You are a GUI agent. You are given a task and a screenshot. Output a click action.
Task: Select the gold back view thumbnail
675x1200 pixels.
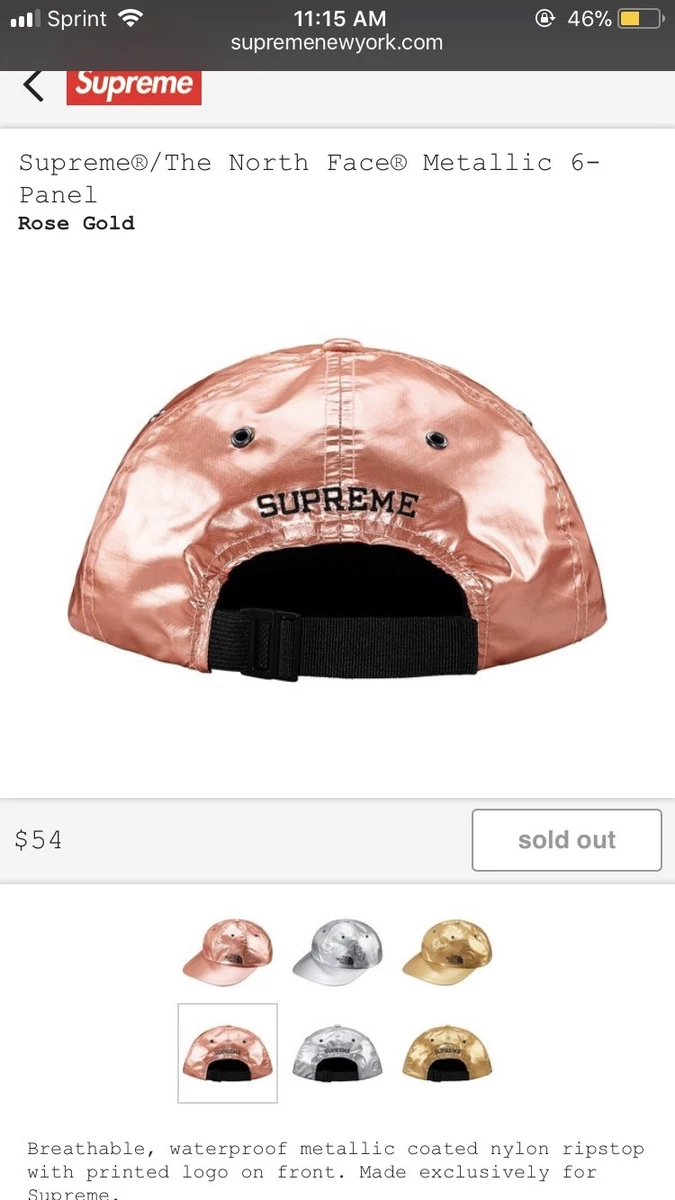pyautogui.click(x=447, y=1053)
